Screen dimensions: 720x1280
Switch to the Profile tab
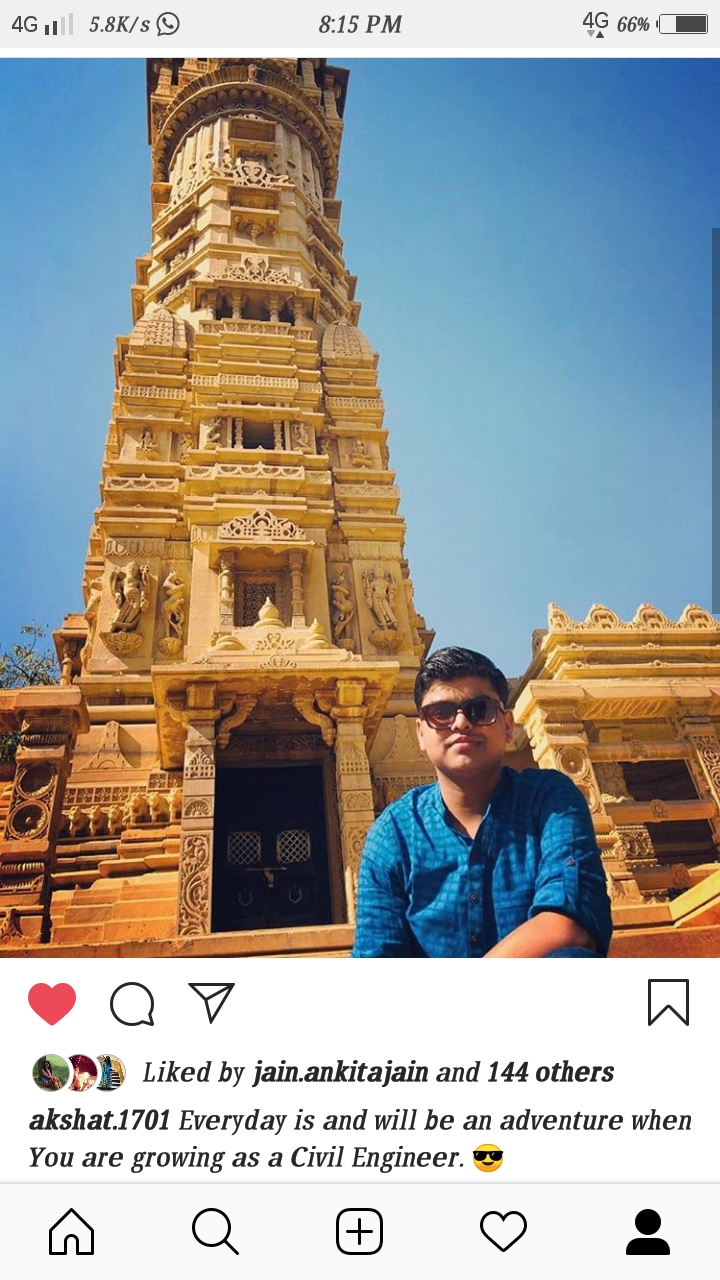(x=648, y=1231)
